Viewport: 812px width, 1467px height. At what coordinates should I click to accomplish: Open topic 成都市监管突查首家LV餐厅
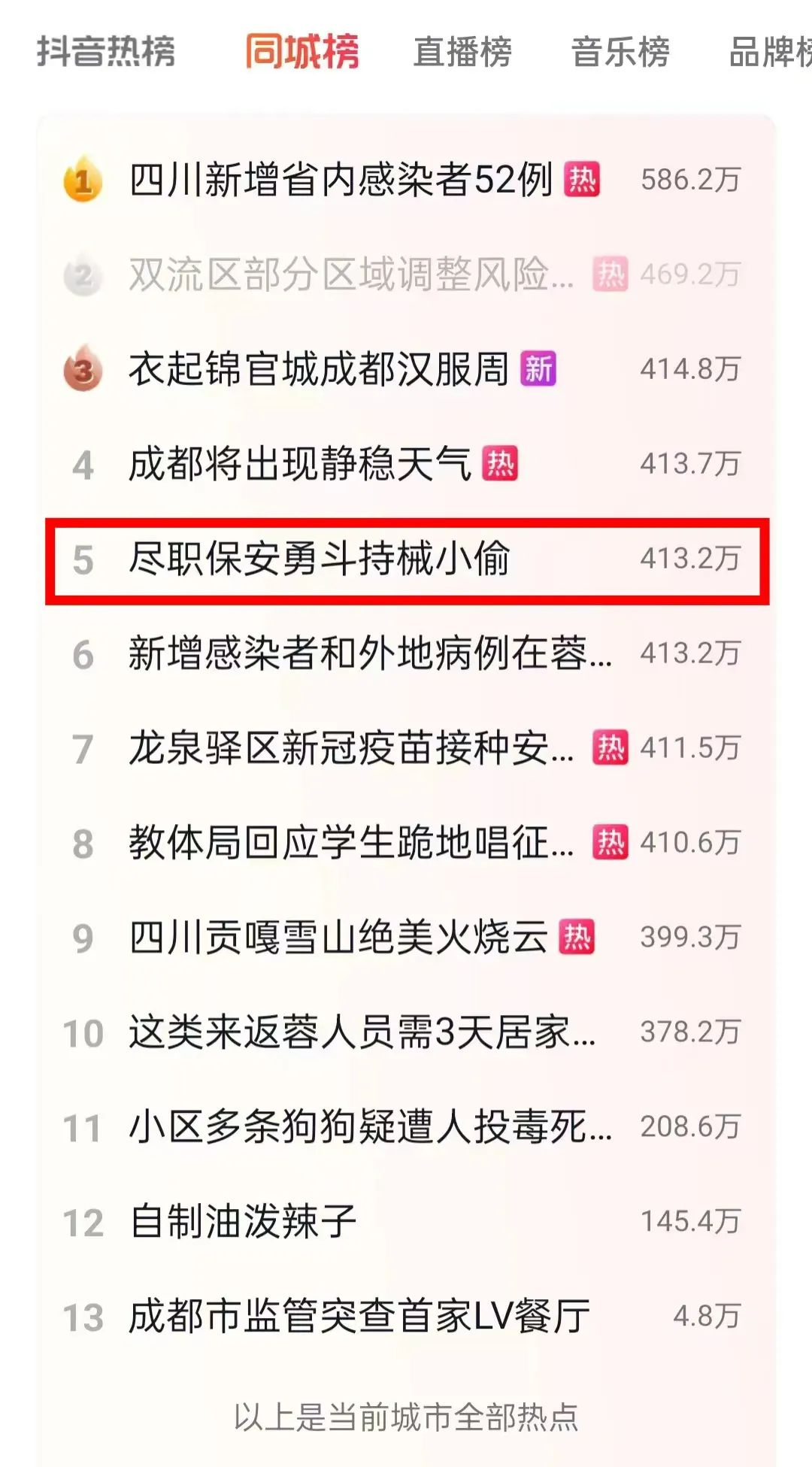(x=359, y=1317)
